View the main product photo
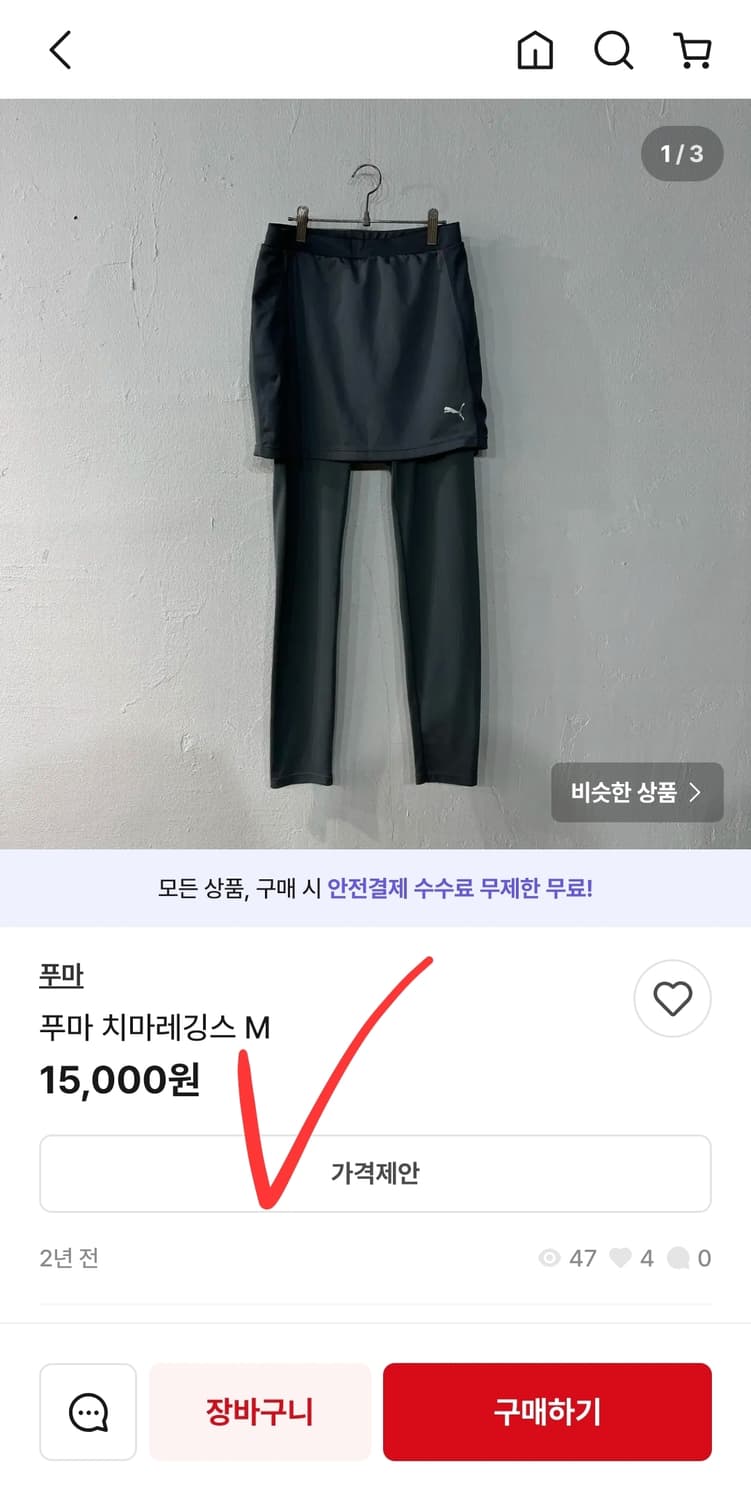Screen dimensions: 751x1500 (375, 470)
